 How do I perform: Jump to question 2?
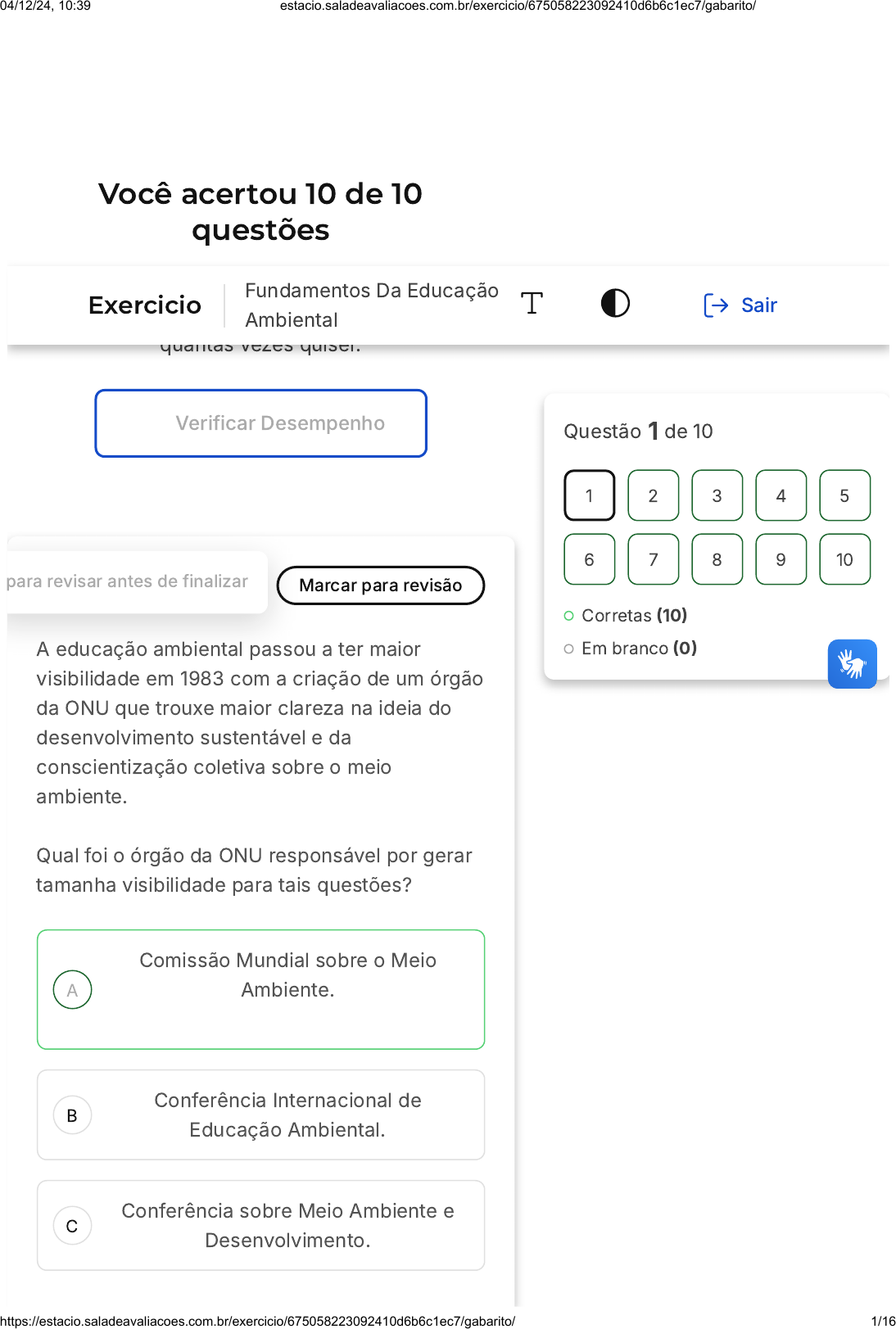pos(653,495)
